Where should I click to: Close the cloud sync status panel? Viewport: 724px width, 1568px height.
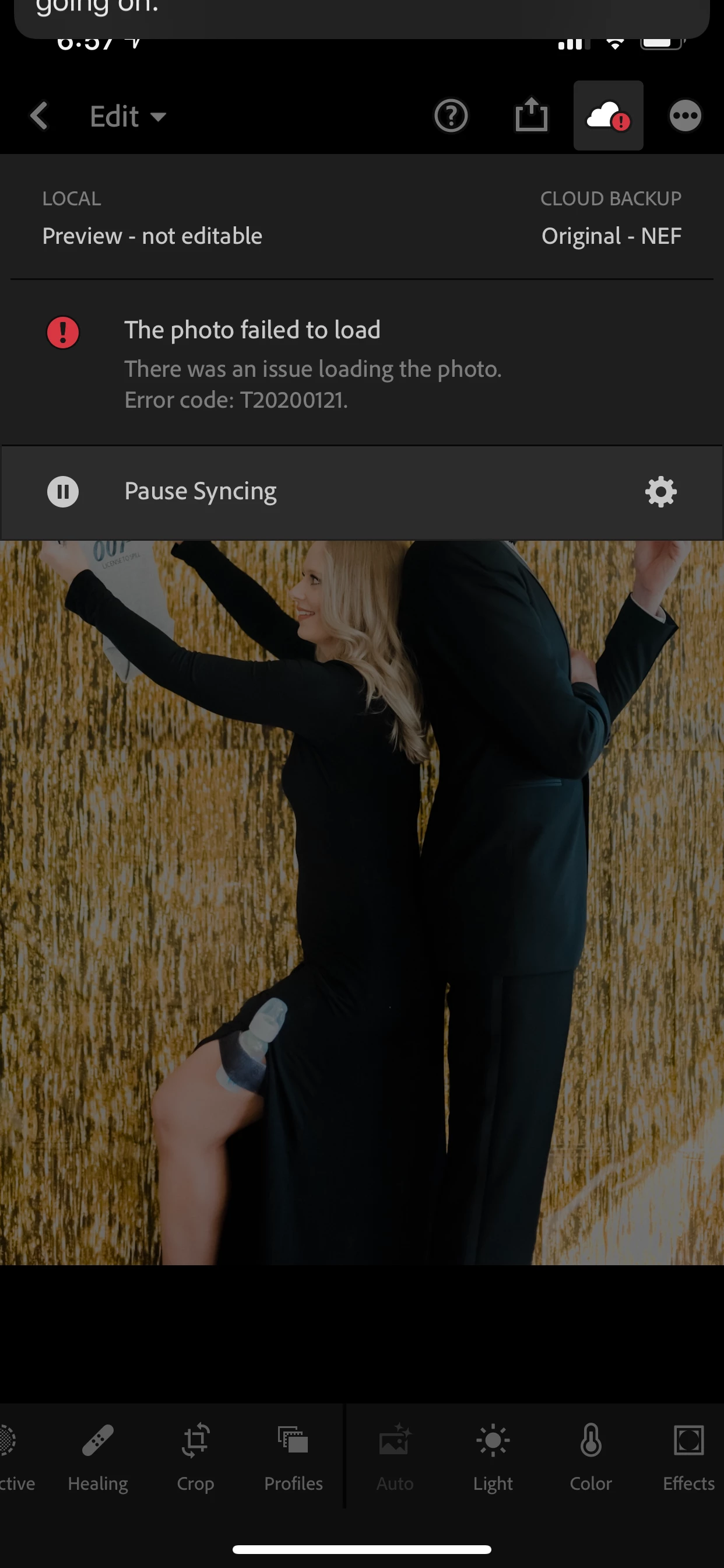pos(608,116)
